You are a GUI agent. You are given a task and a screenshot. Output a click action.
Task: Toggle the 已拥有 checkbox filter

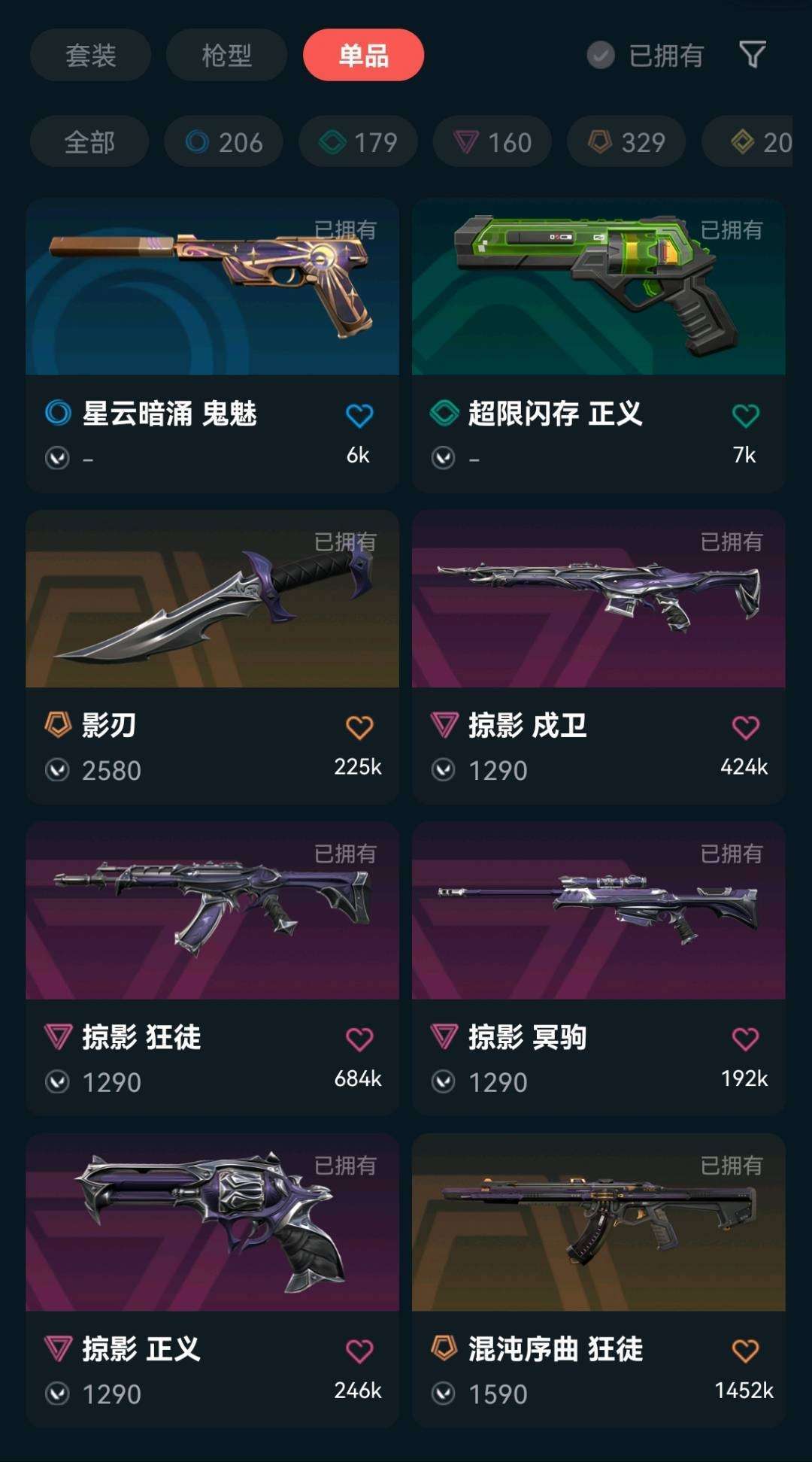coord(645,55)
